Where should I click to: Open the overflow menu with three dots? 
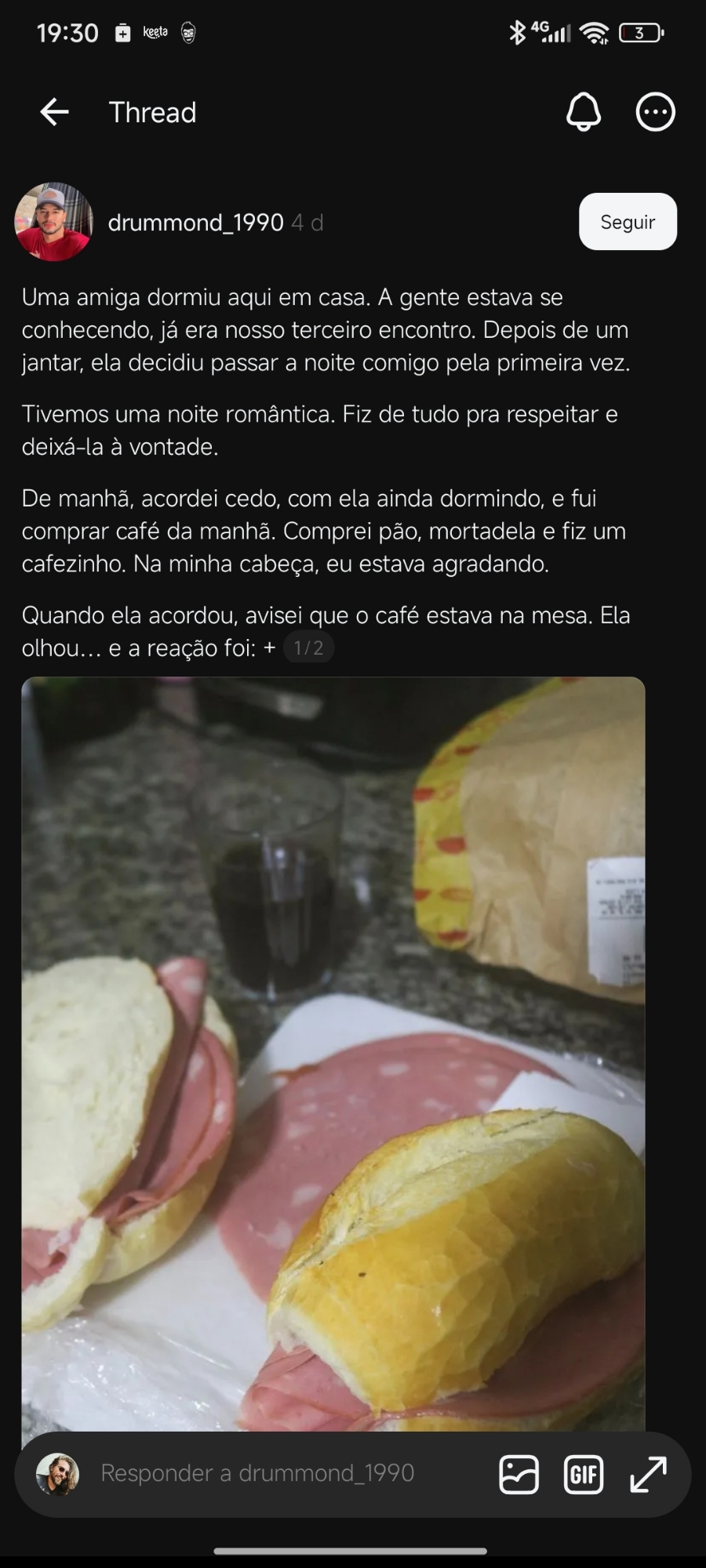654,112
